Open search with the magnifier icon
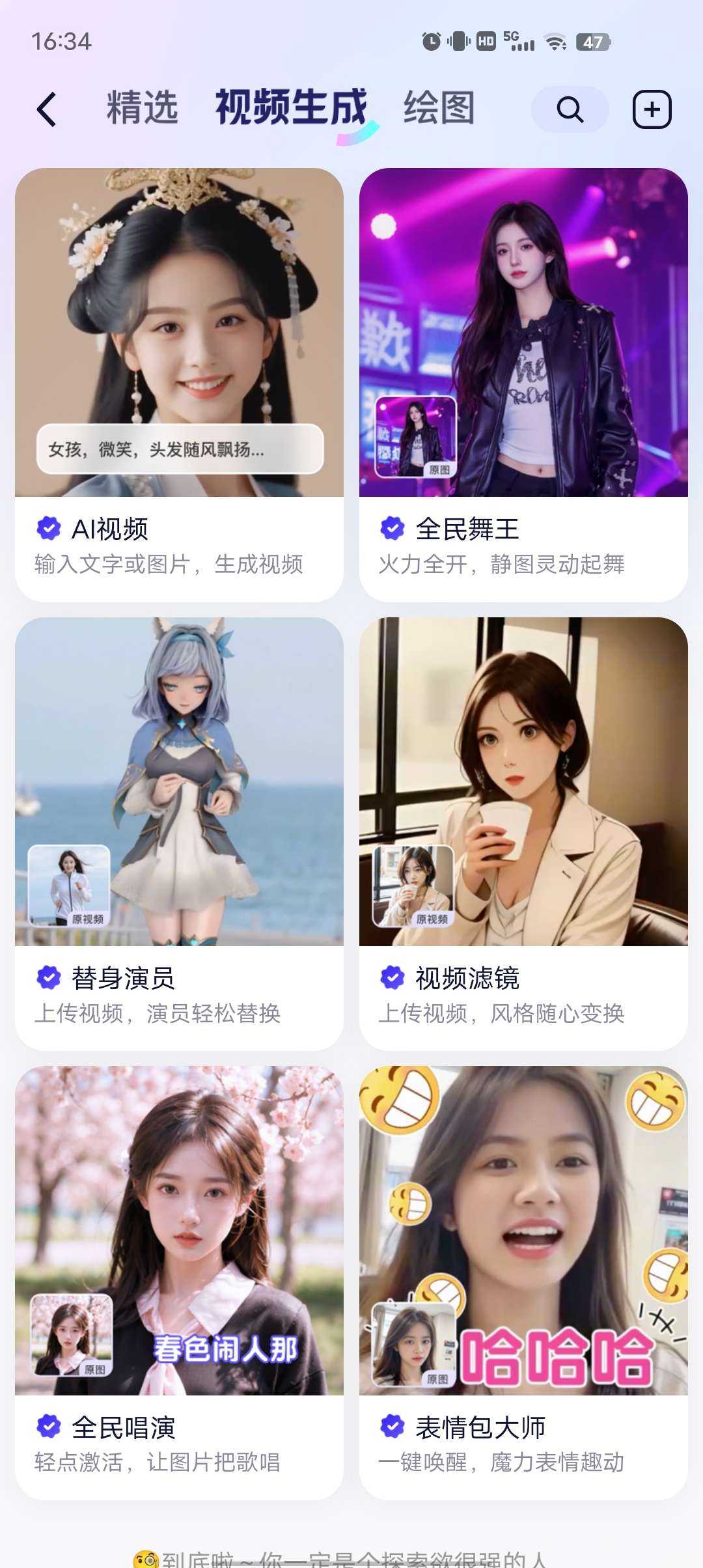This screenshot has width=703, height=1568. 570,109
